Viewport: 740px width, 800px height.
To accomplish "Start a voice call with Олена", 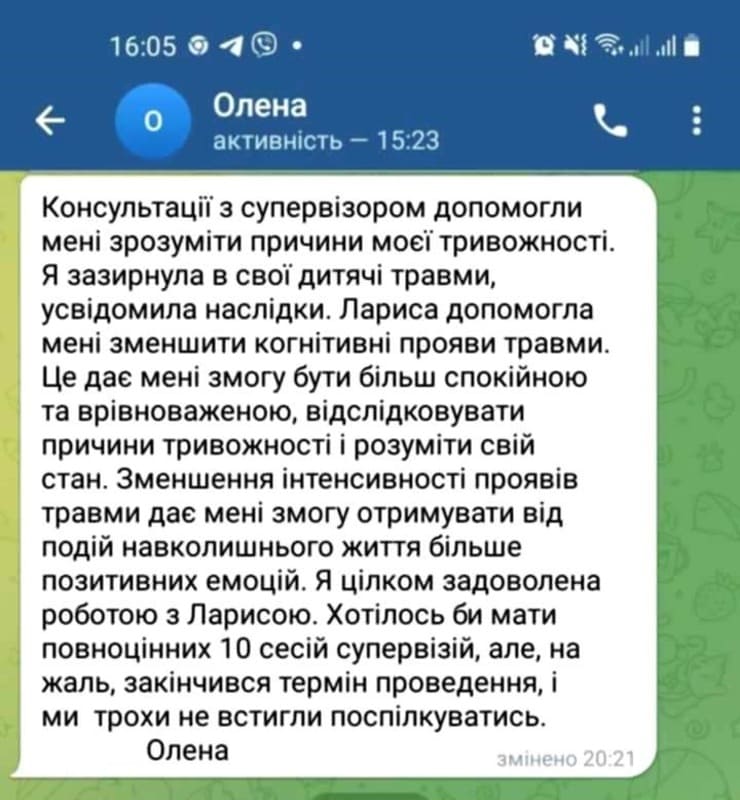I will click(x=610, y=121).
